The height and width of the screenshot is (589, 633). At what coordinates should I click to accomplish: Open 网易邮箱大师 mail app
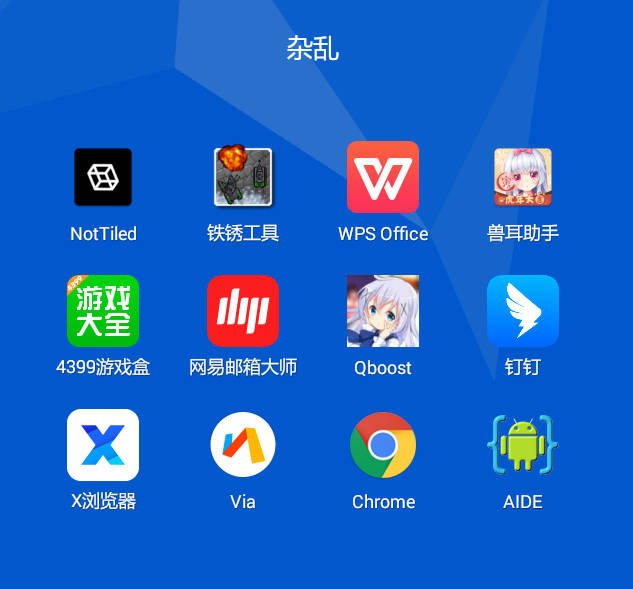coord(243,311)
